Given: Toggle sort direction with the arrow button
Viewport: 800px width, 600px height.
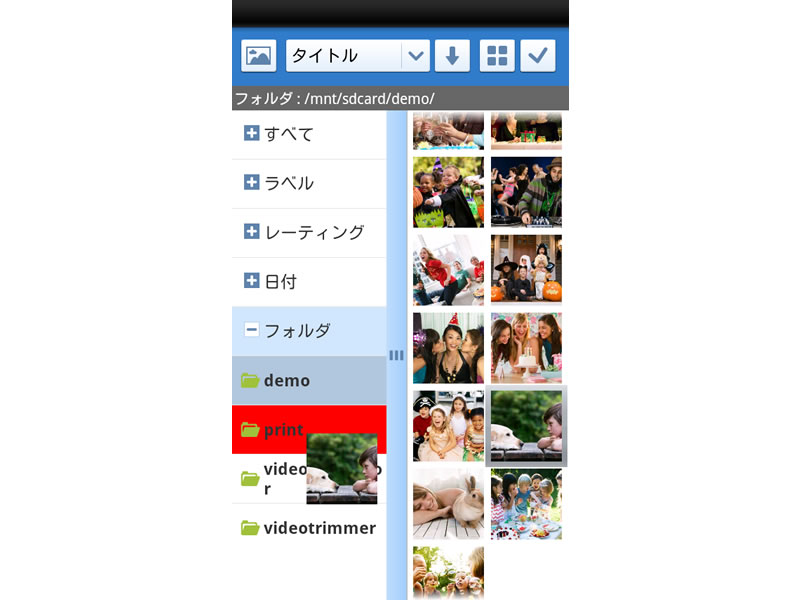Looking at the screenshot, I should [452, 56].
